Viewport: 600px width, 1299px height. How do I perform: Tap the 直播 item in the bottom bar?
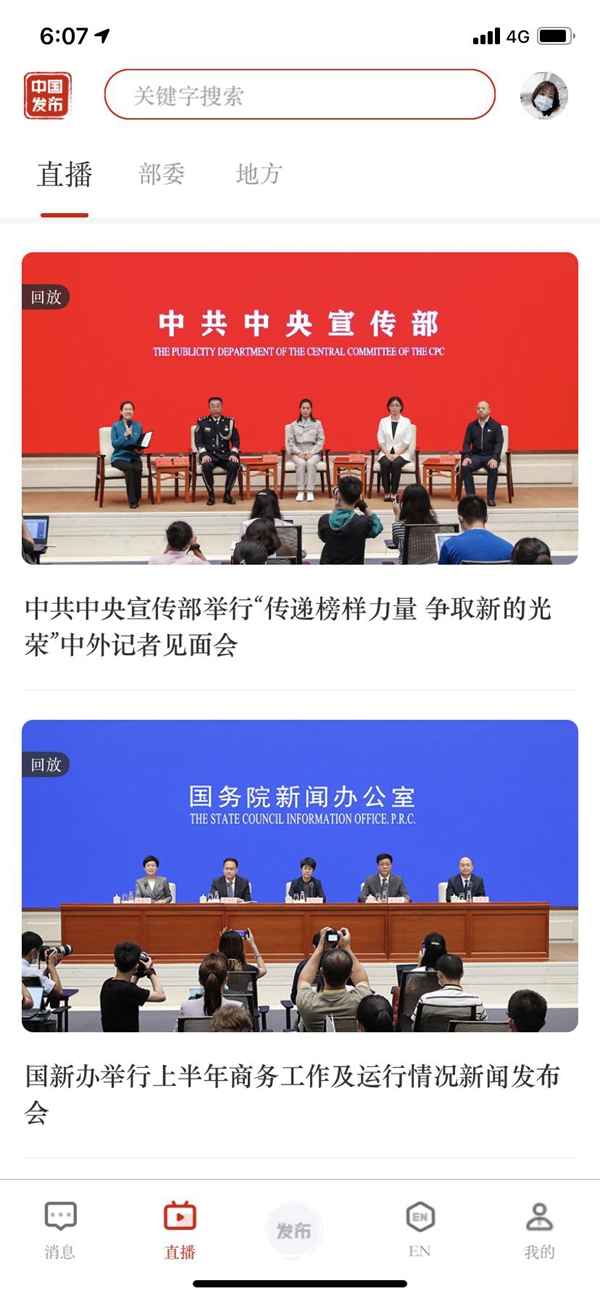(180, 1229)
